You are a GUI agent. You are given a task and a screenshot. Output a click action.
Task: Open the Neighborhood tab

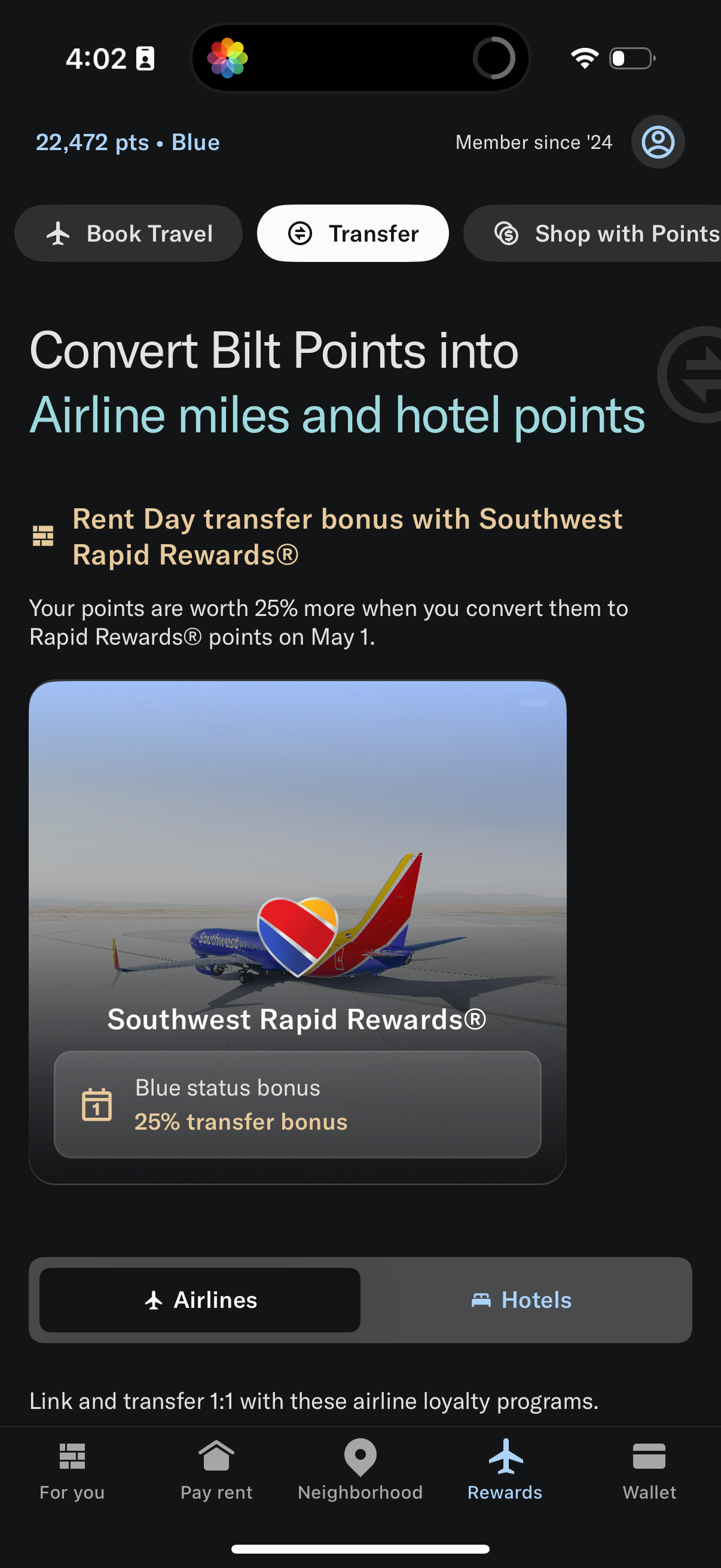(x=360, y=1471)
